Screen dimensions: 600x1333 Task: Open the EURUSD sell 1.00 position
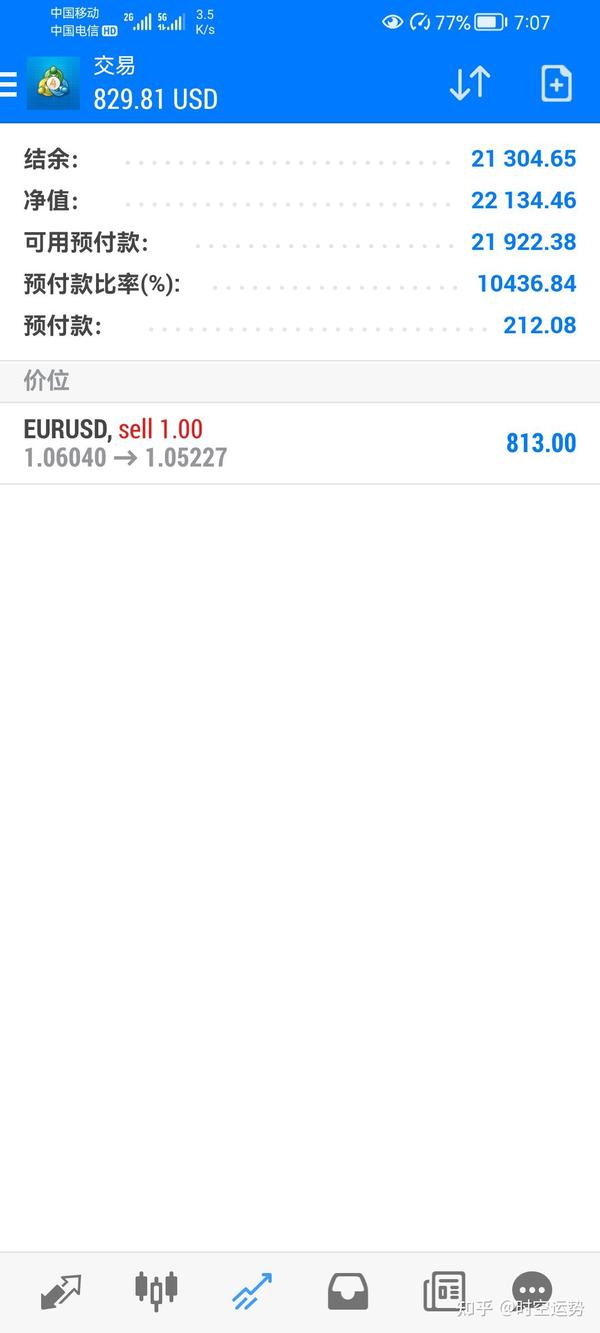click(300, 443)
